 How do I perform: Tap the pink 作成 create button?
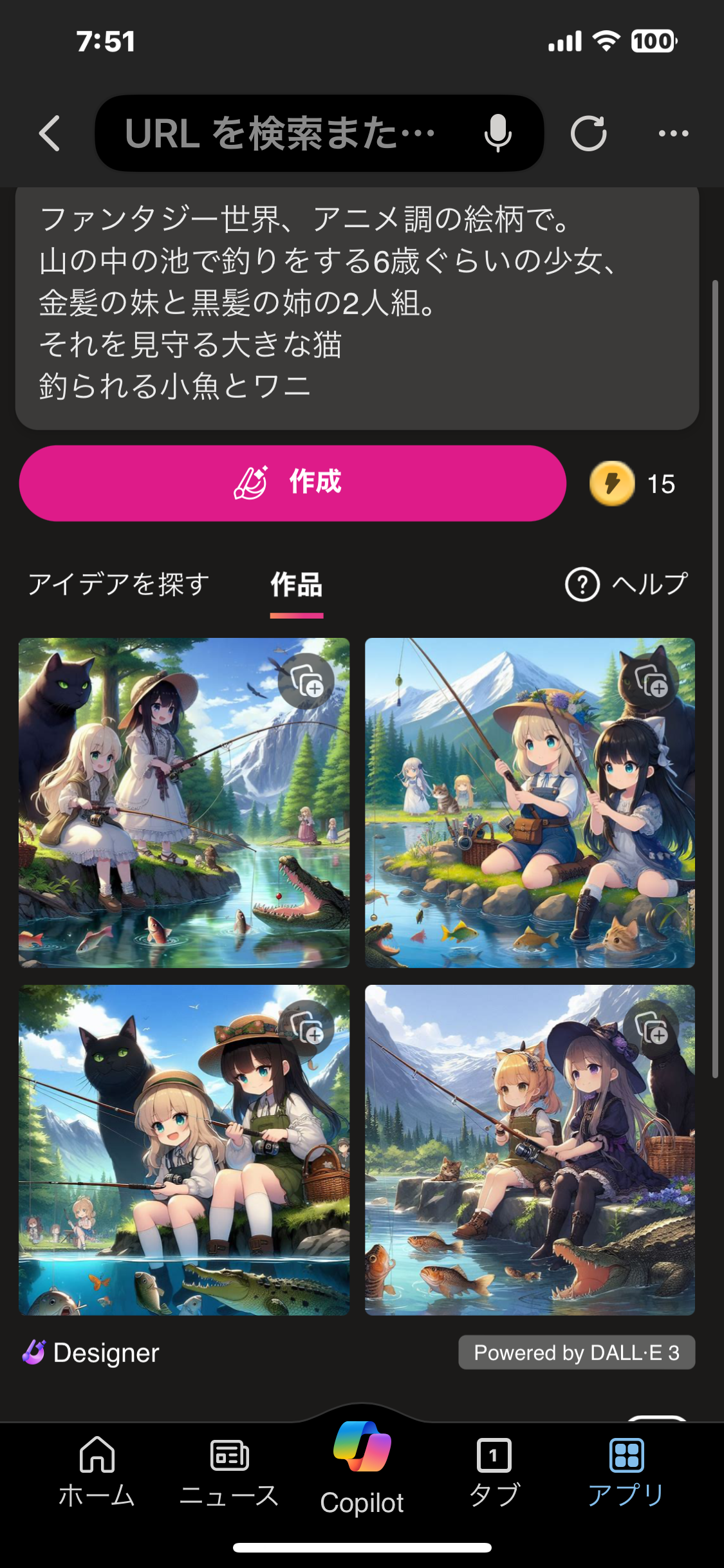coord(293,483)
